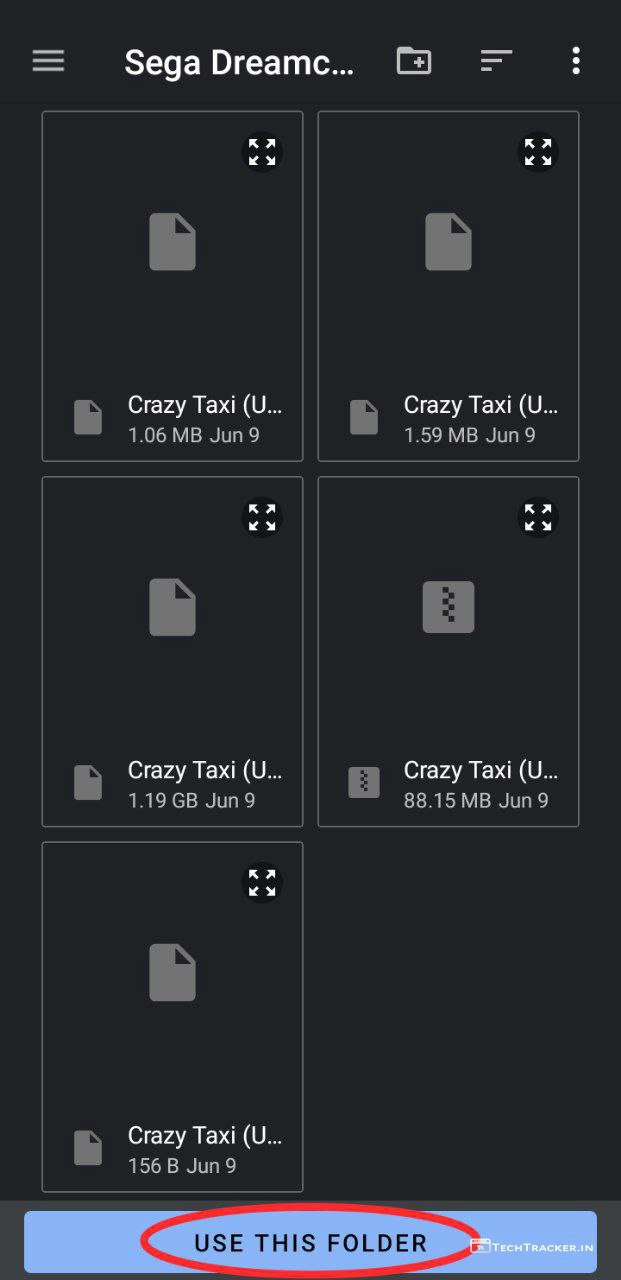621x1280 pixels.
Task: Expand preview of the 156 B file
Action: coord(262,883)
